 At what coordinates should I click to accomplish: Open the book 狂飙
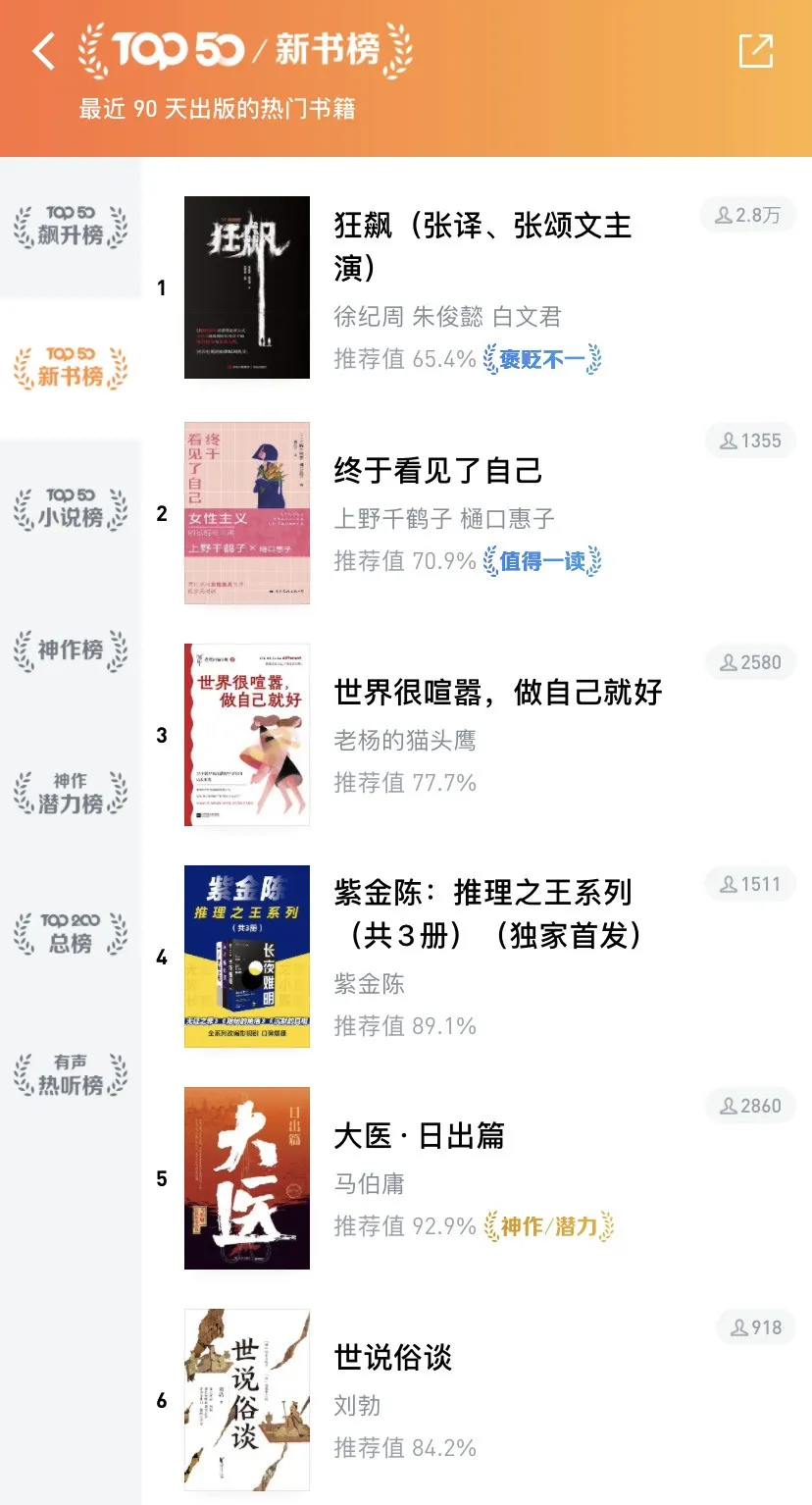coord(482,245)
